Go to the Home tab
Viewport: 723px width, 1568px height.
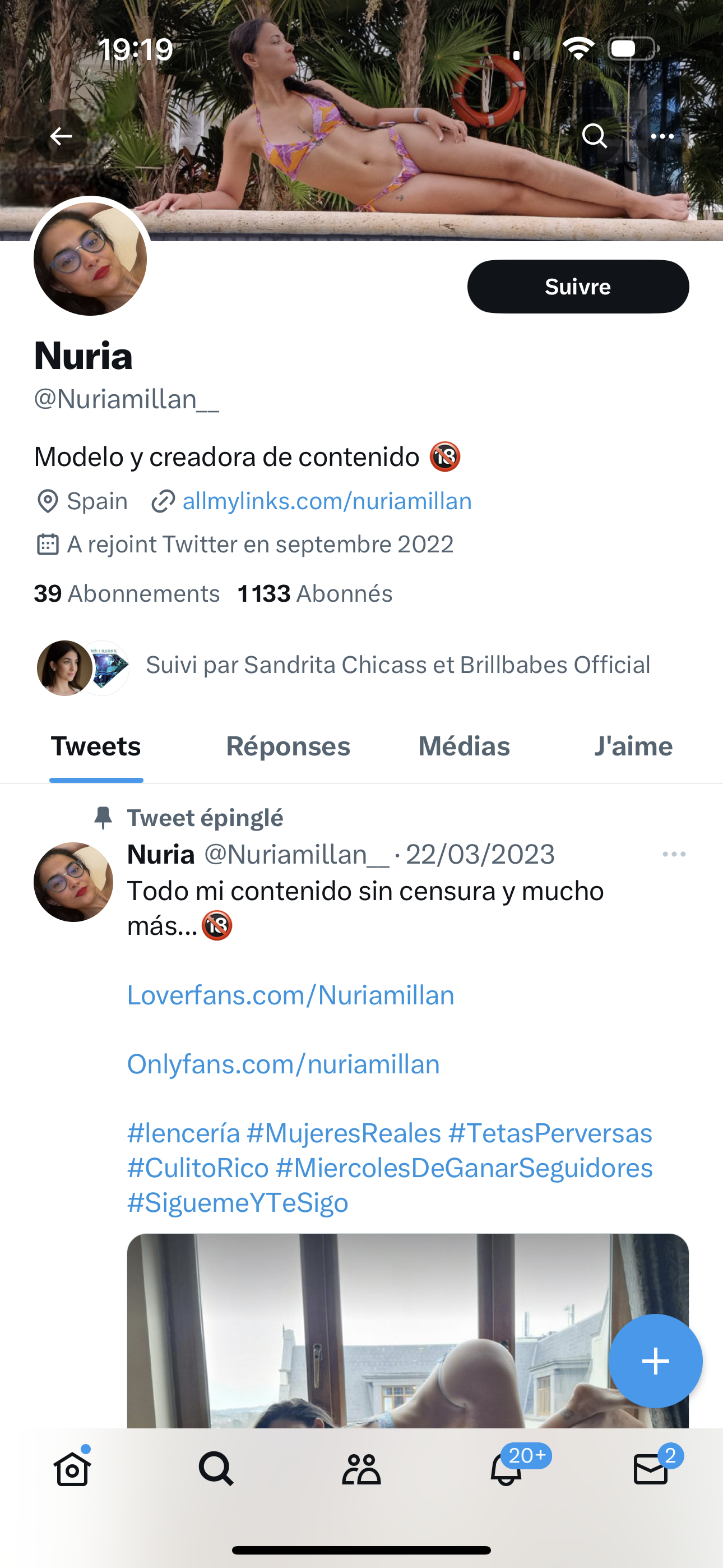point(72,1469)
